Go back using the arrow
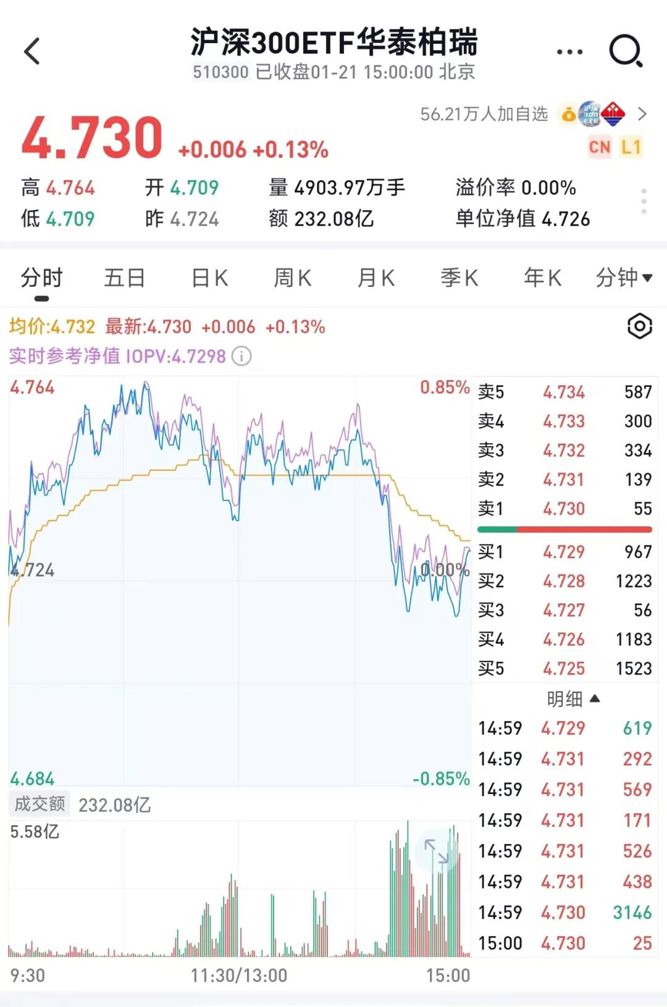 [x=33, y=52]
